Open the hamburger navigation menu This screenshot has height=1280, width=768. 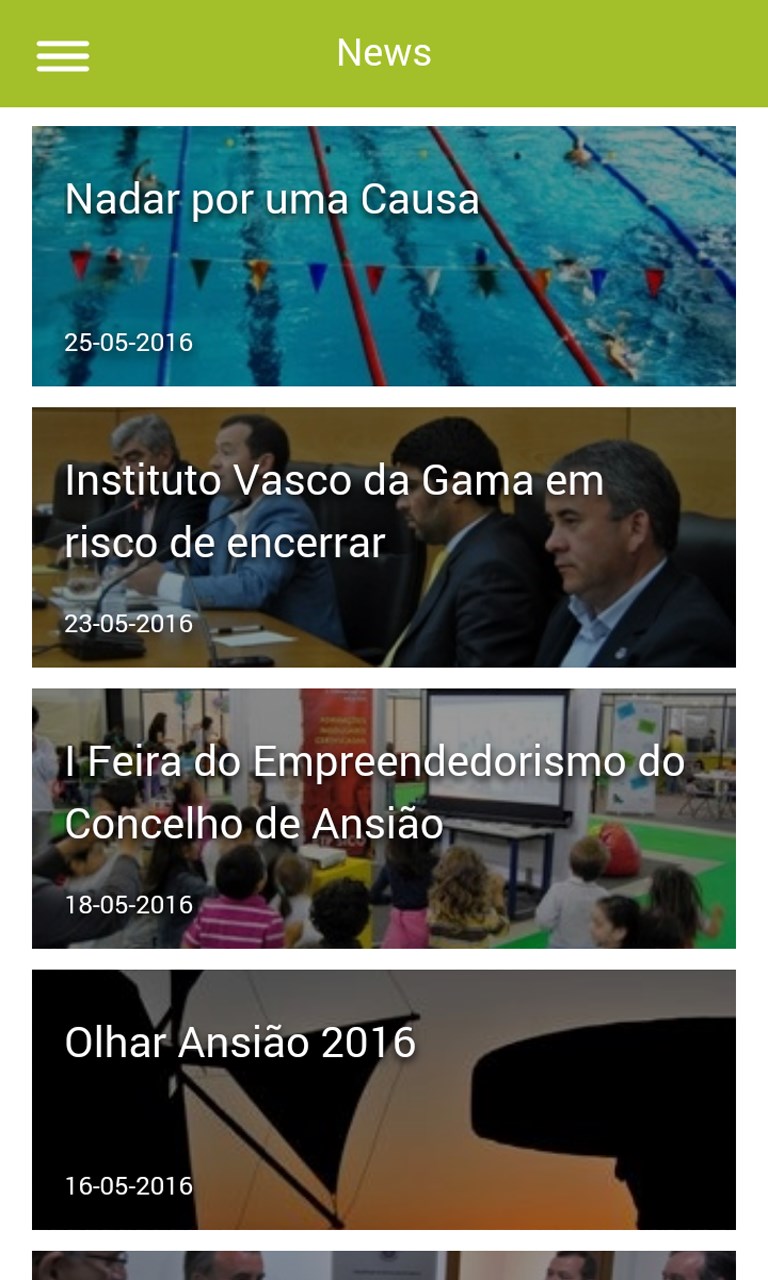point(63,55)
